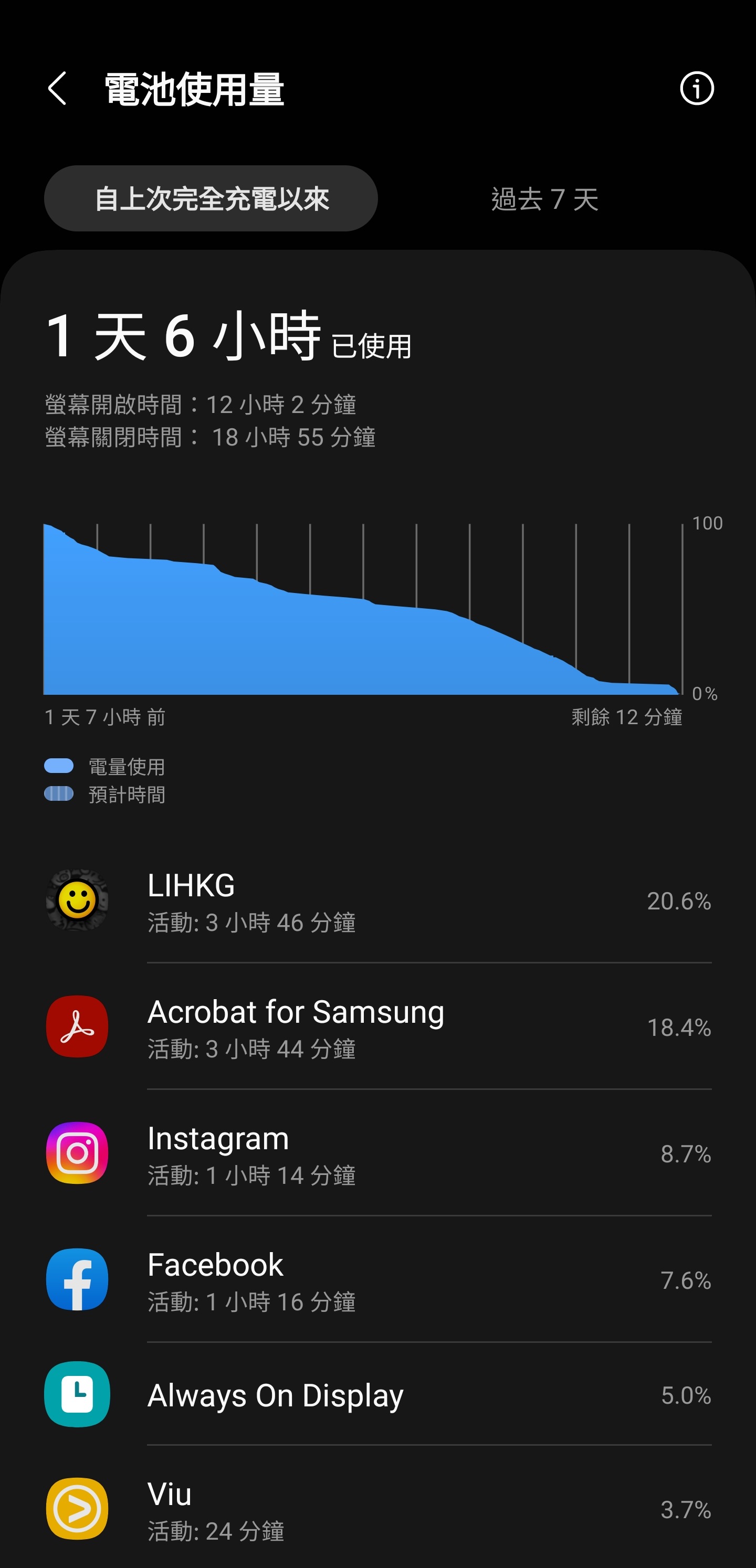Click the back arrow beside 電池使用量
The image size is (756, 1568).
57,89
